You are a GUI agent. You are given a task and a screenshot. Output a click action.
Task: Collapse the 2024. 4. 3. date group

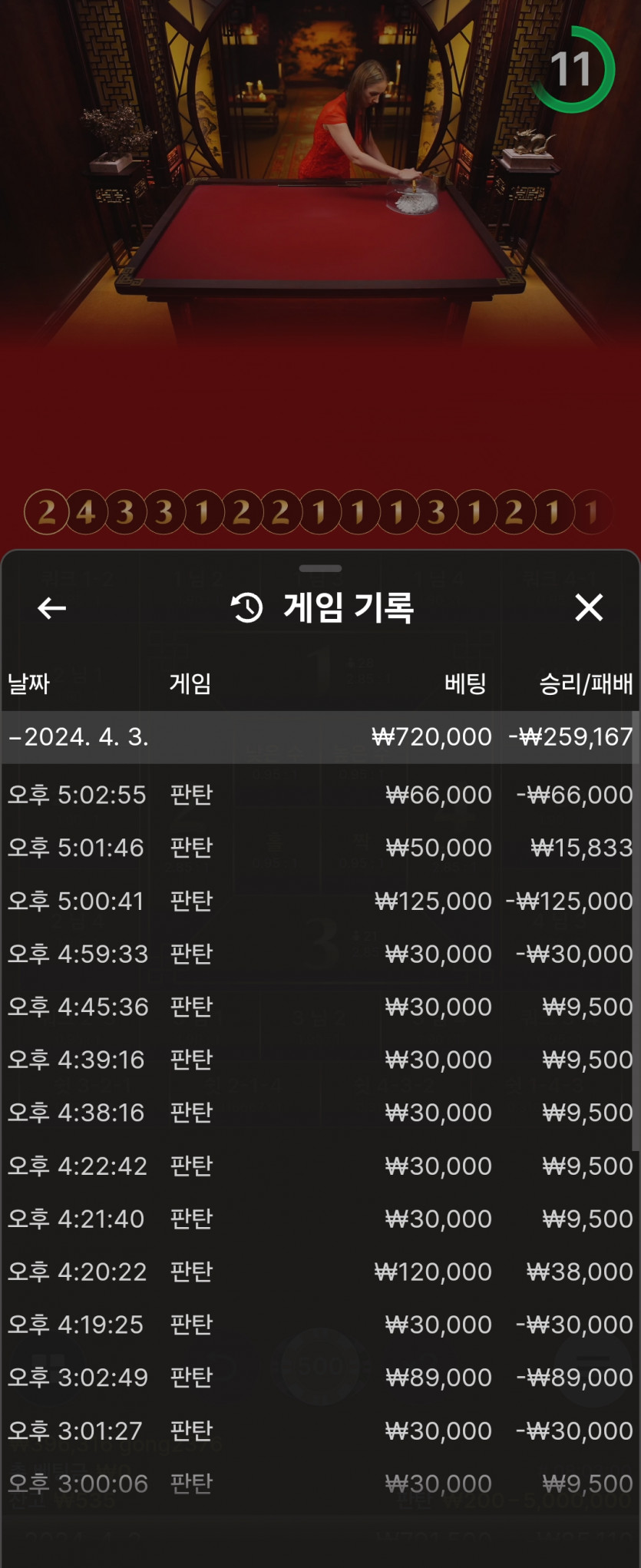click(77, 737)
